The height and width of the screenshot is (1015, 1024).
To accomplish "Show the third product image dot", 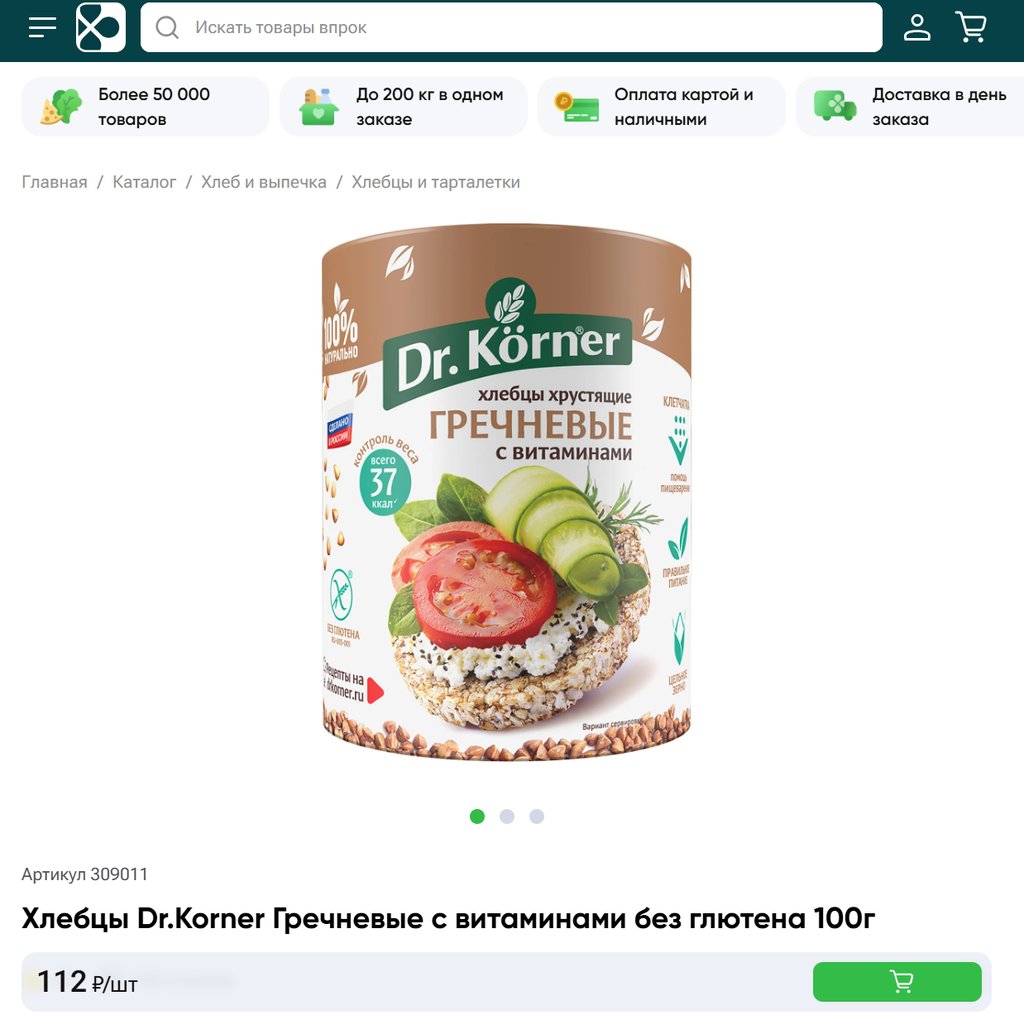I will pyautogui.click(x=537, y=816).
